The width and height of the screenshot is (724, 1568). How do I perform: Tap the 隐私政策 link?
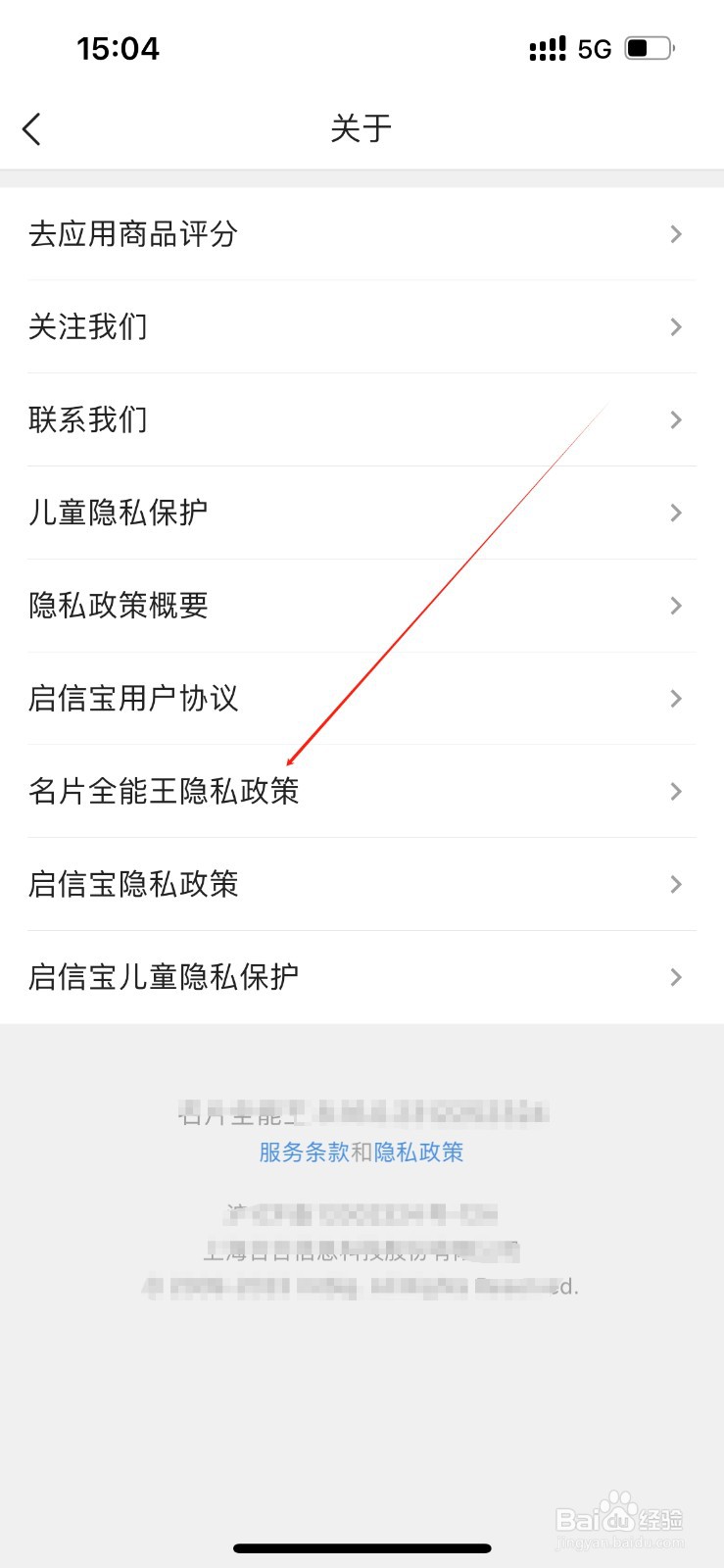coord(420,1152)
